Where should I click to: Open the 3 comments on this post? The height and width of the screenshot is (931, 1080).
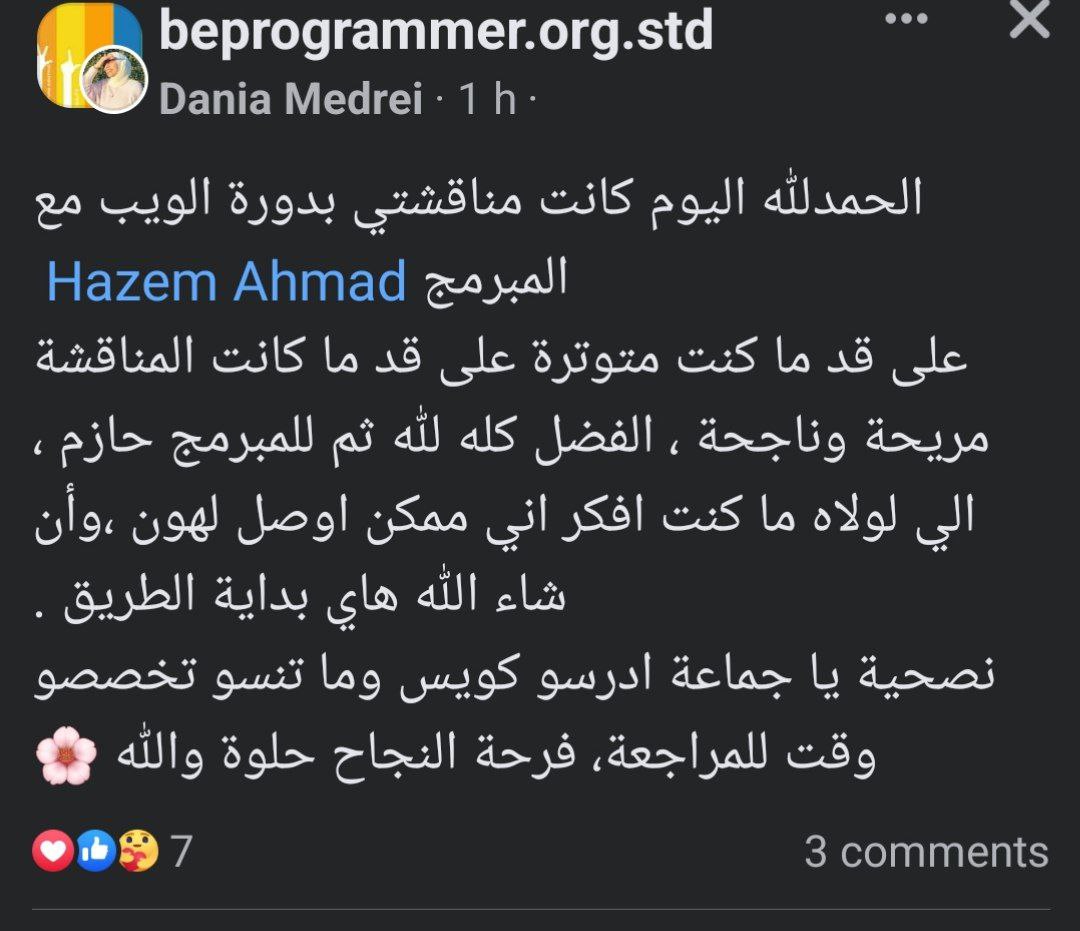coord(926,852)
